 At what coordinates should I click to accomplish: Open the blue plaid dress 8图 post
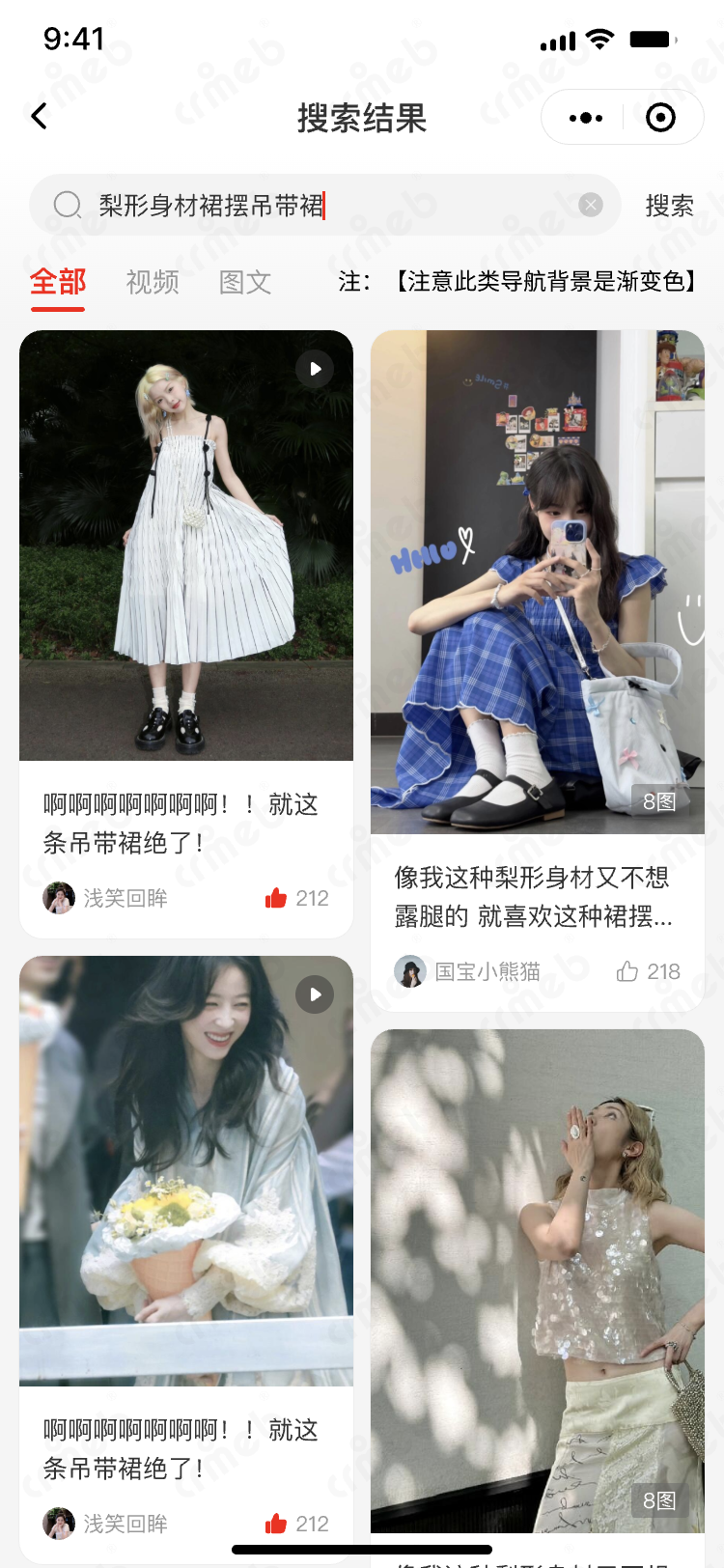coord(538,582)
